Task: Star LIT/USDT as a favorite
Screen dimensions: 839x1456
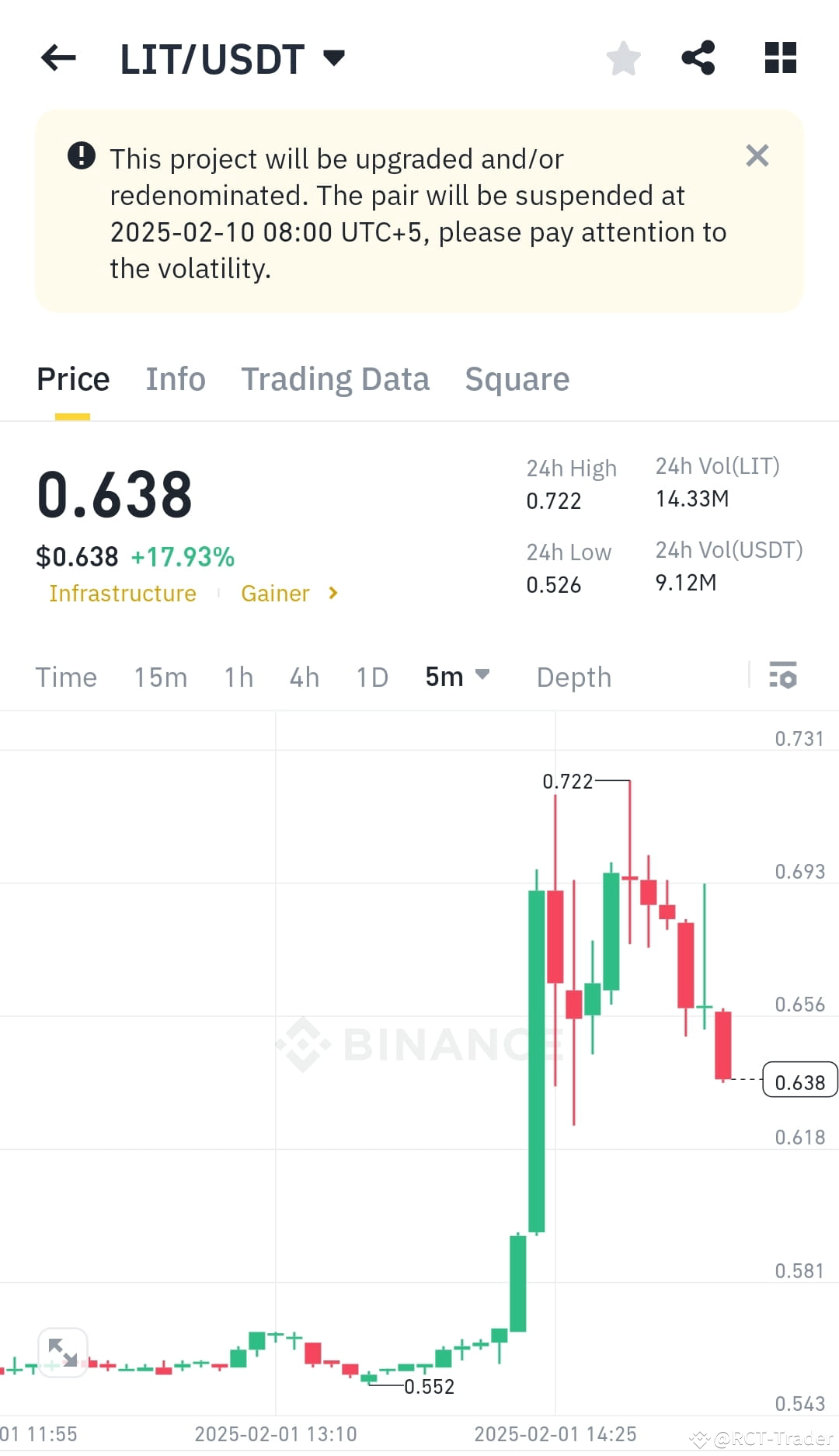Action: pos(623,57)
